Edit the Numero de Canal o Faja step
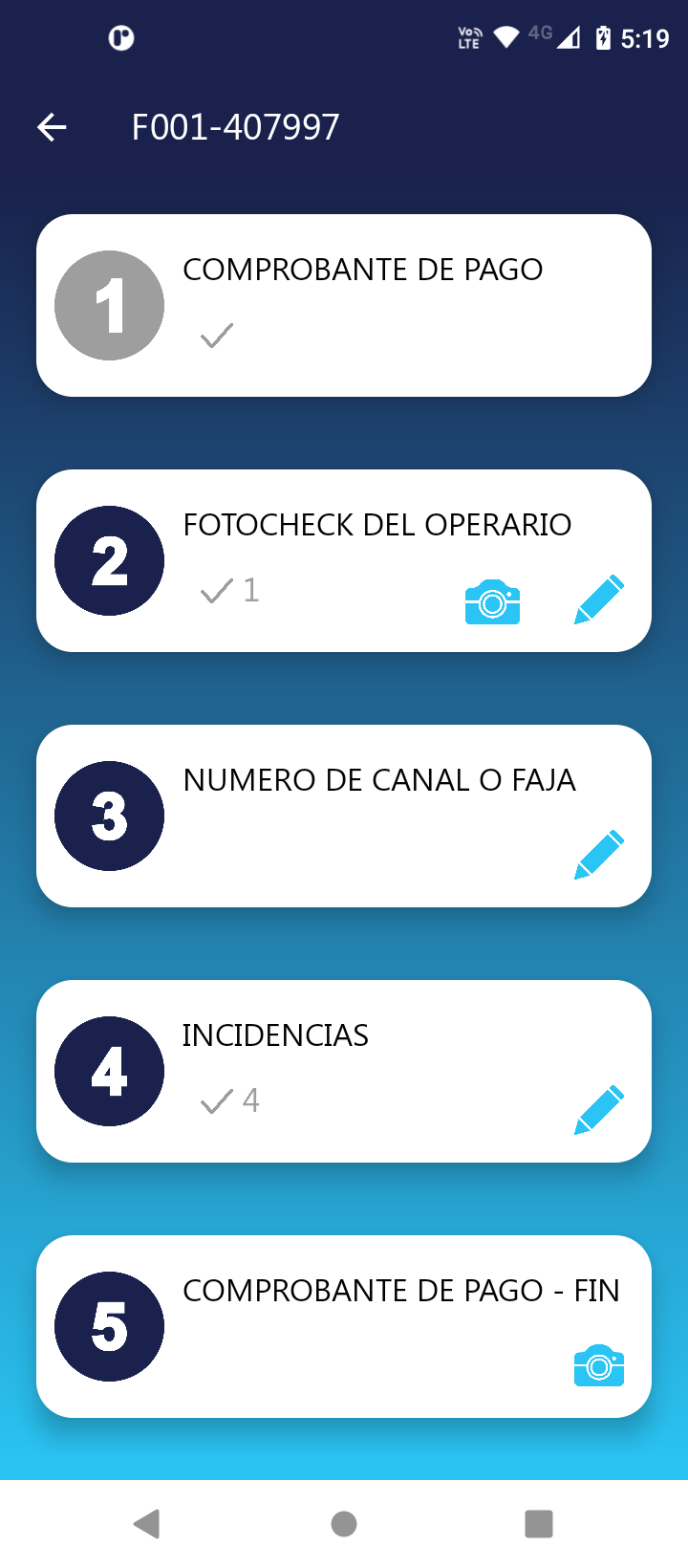 (599, 855)
